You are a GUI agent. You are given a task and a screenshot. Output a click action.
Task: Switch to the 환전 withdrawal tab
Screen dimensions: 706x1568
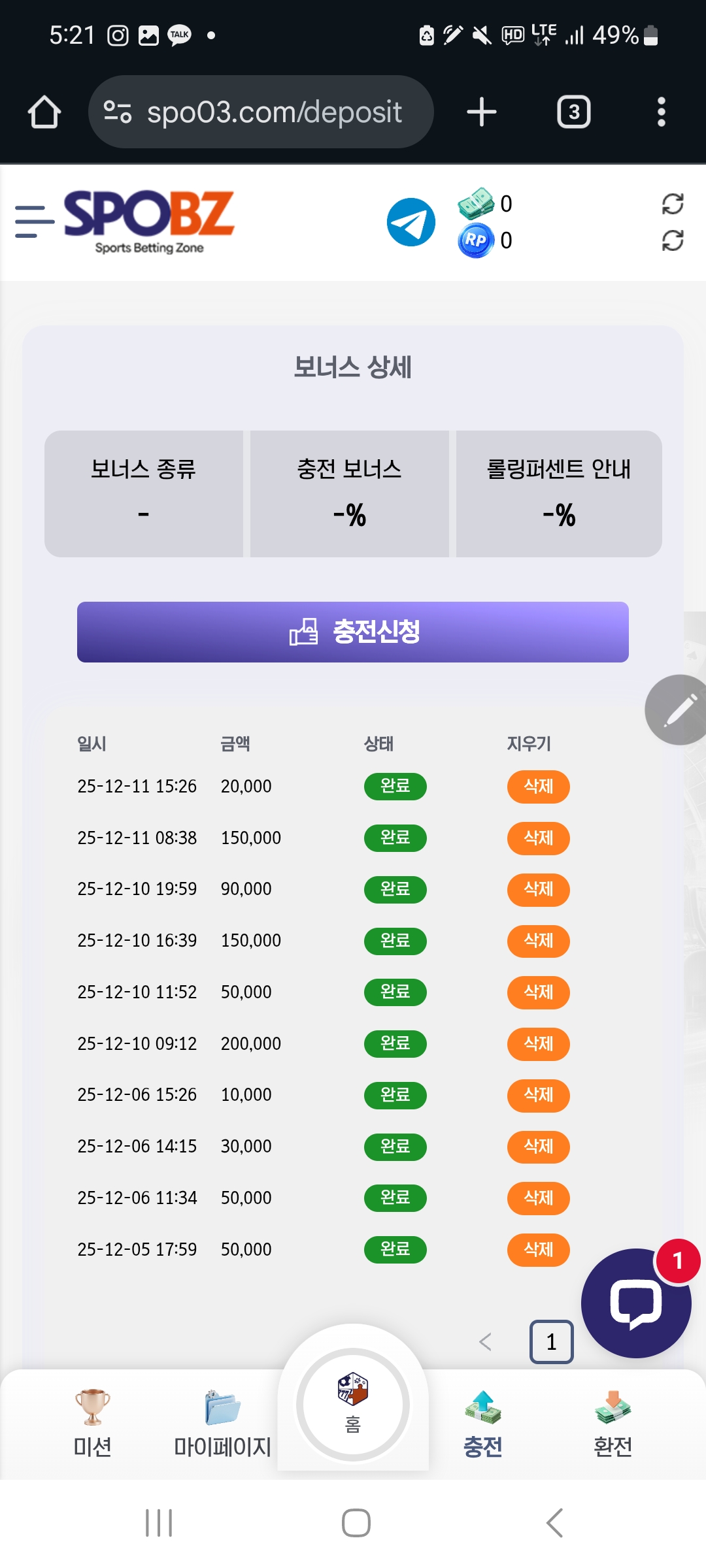pyautogui.click(x=613, y=1424)
